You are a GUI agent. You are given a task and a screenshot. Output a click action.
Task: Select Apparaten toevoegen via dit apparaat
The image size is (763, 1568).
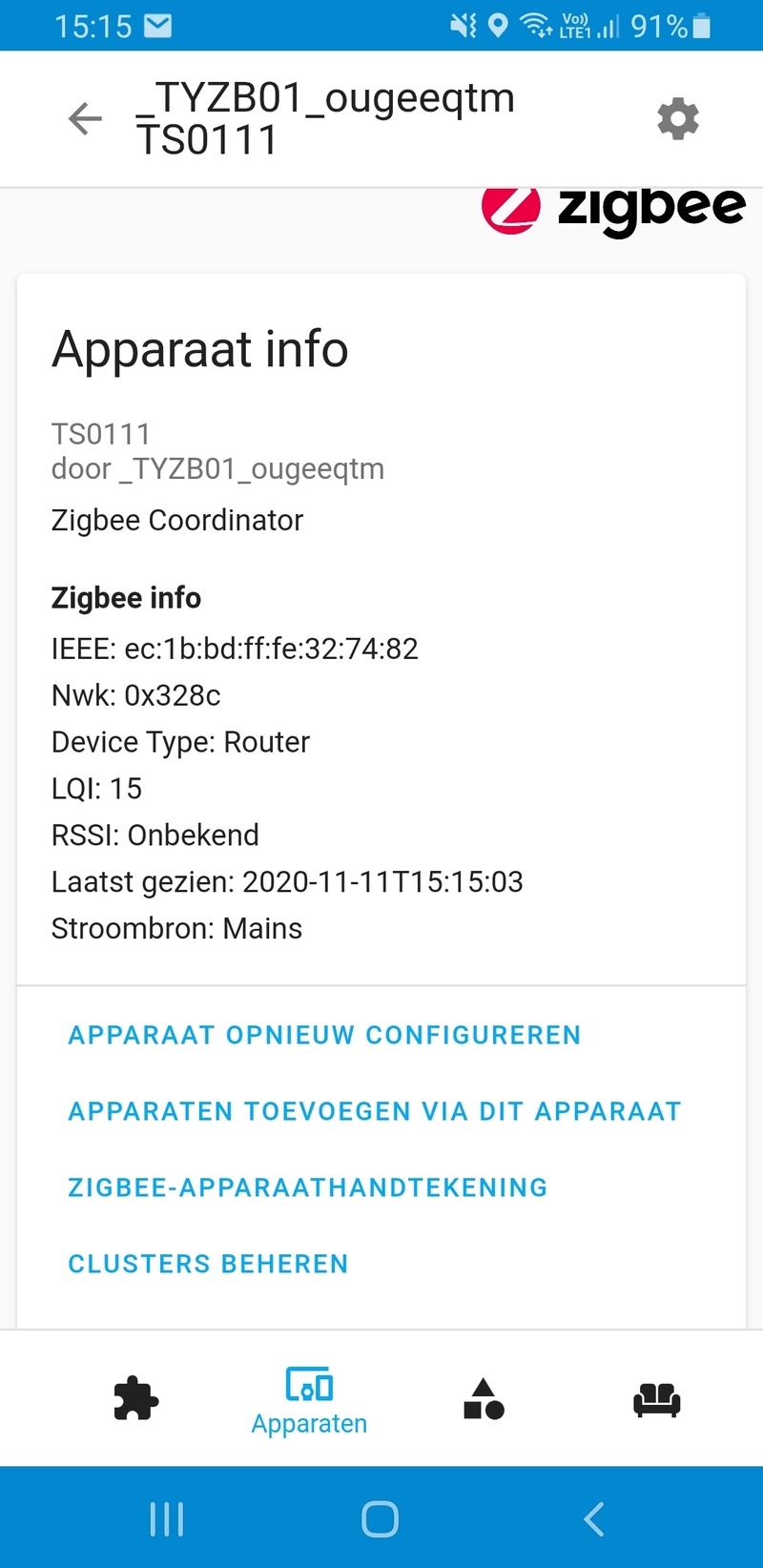point(375,1111)
